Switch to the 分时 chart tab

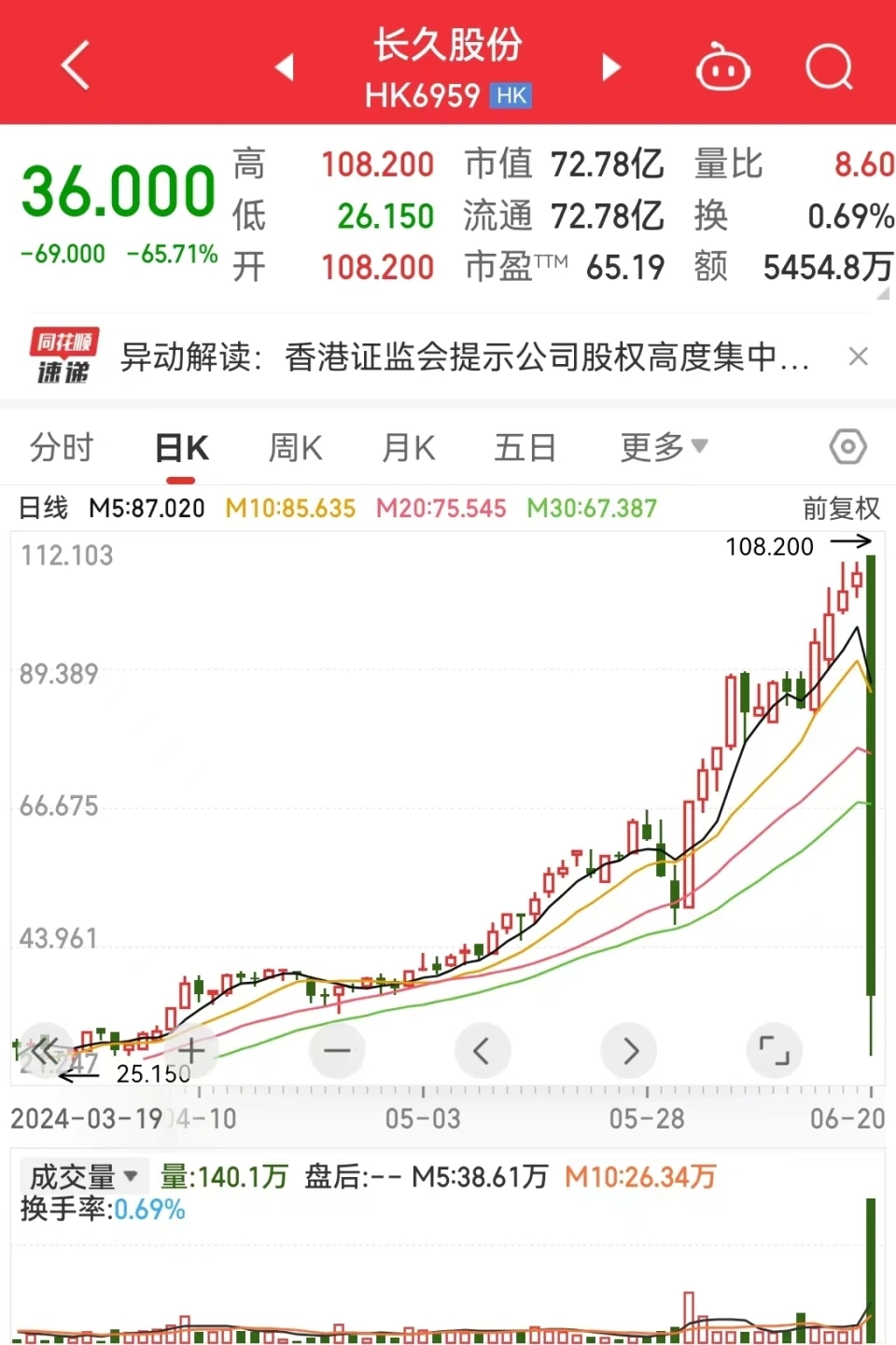click(x=62, y=448)
